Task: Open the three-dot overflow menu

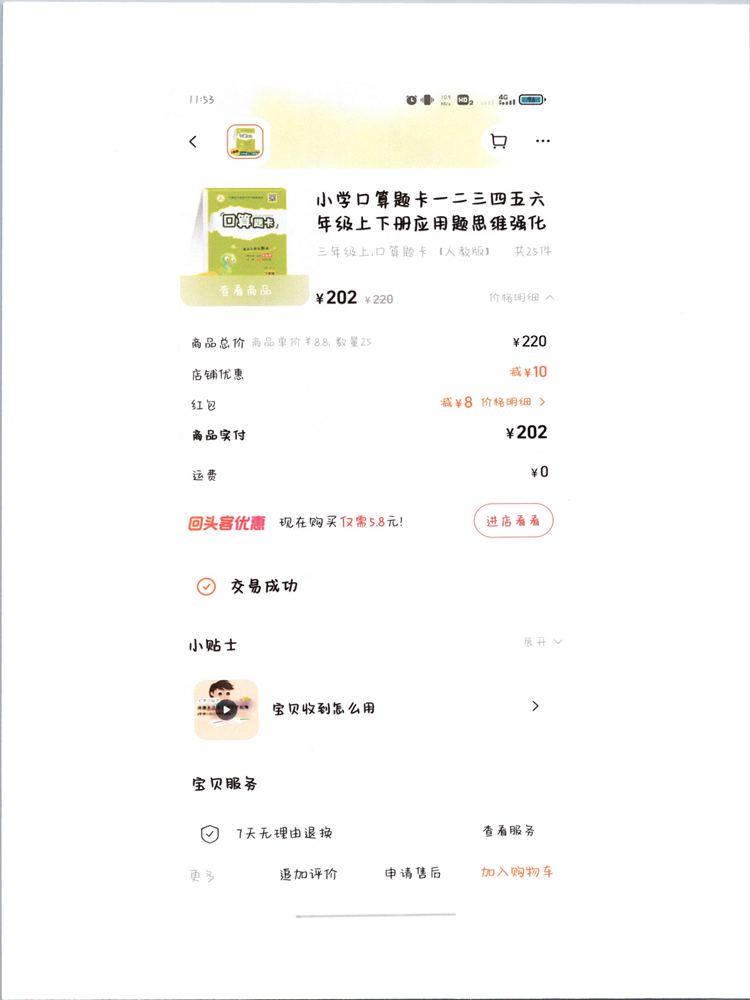Action: [x=542, y=142]
